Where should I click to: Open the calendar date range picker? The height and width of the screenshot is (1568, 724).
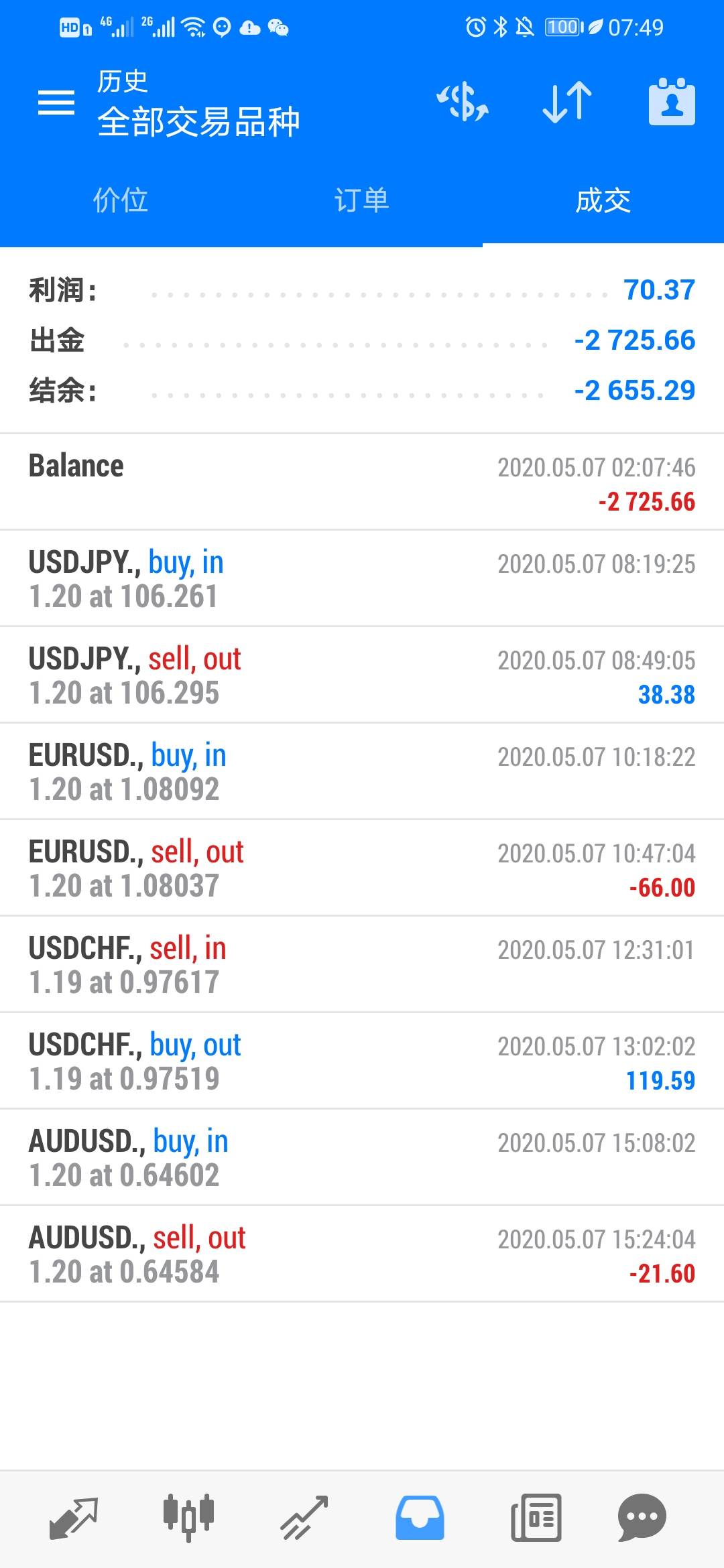[x=672, y=103]
